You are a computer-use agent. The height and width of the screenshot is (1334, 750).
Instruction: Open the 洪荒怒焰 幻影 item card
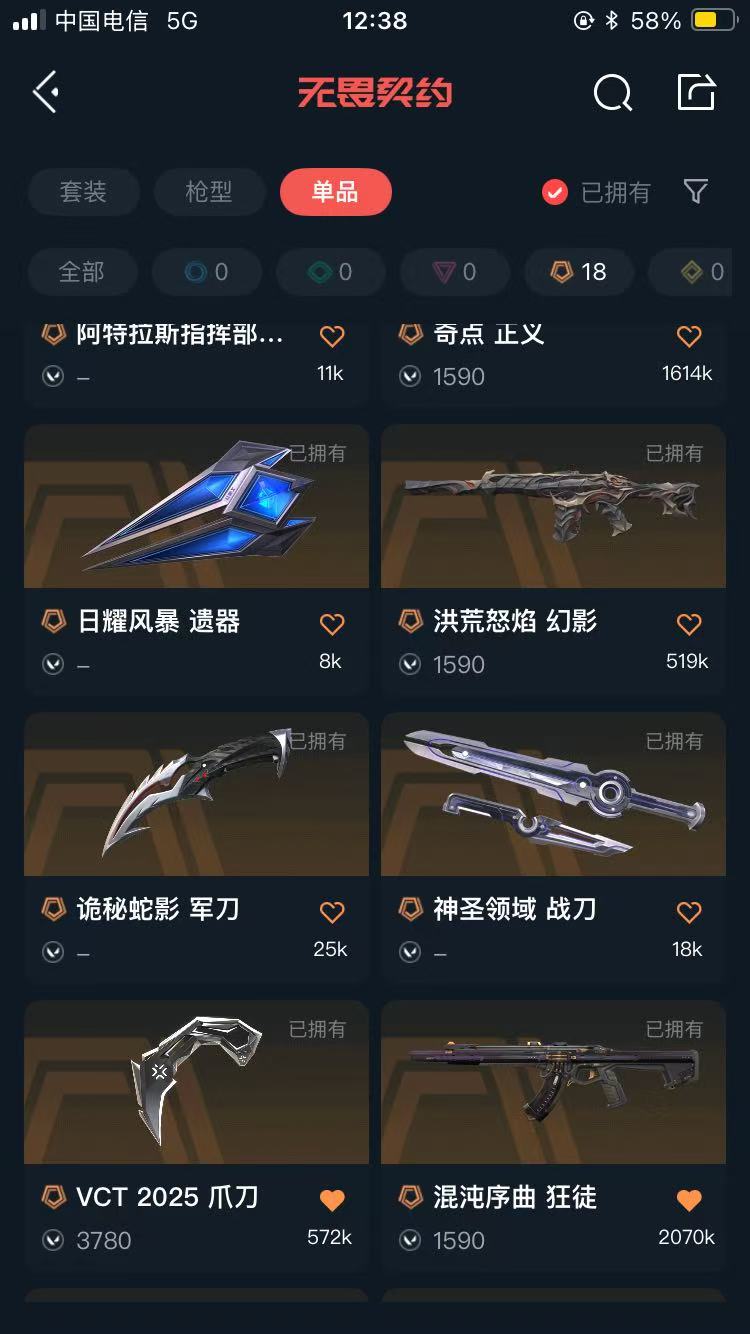coord(553,558)
